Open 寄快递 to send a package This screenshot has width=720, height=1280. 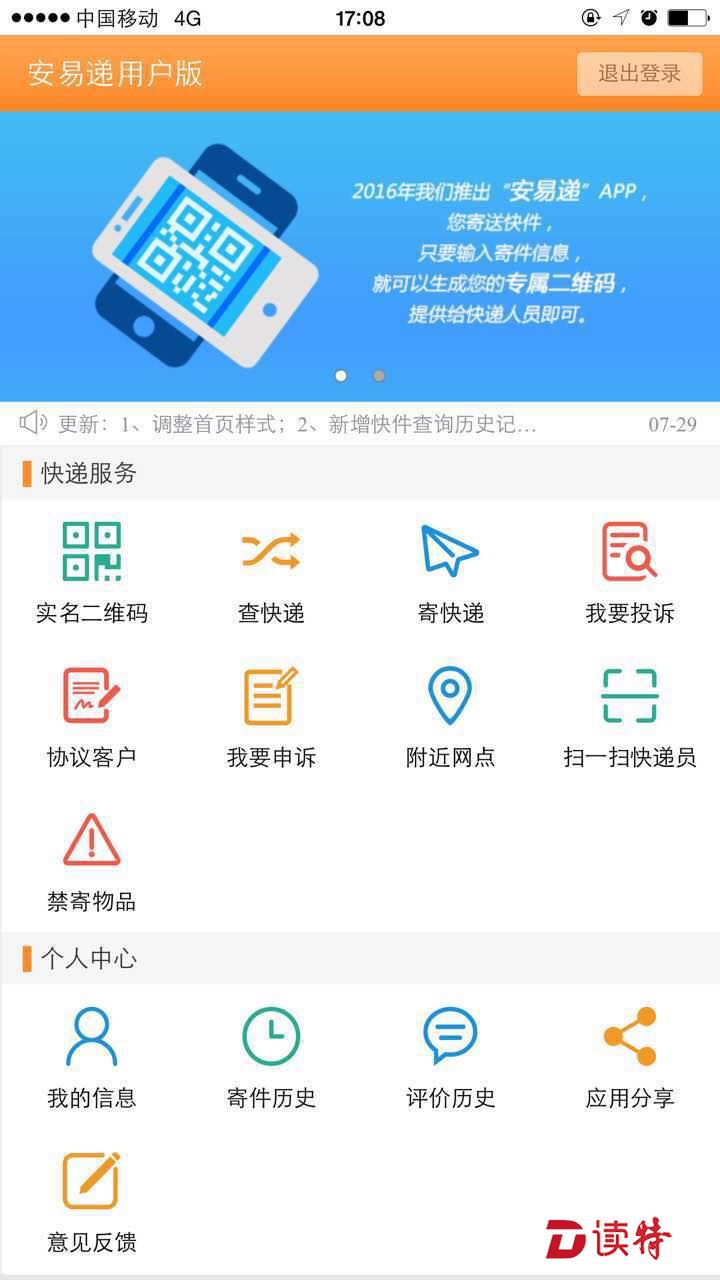click(450, 572)
